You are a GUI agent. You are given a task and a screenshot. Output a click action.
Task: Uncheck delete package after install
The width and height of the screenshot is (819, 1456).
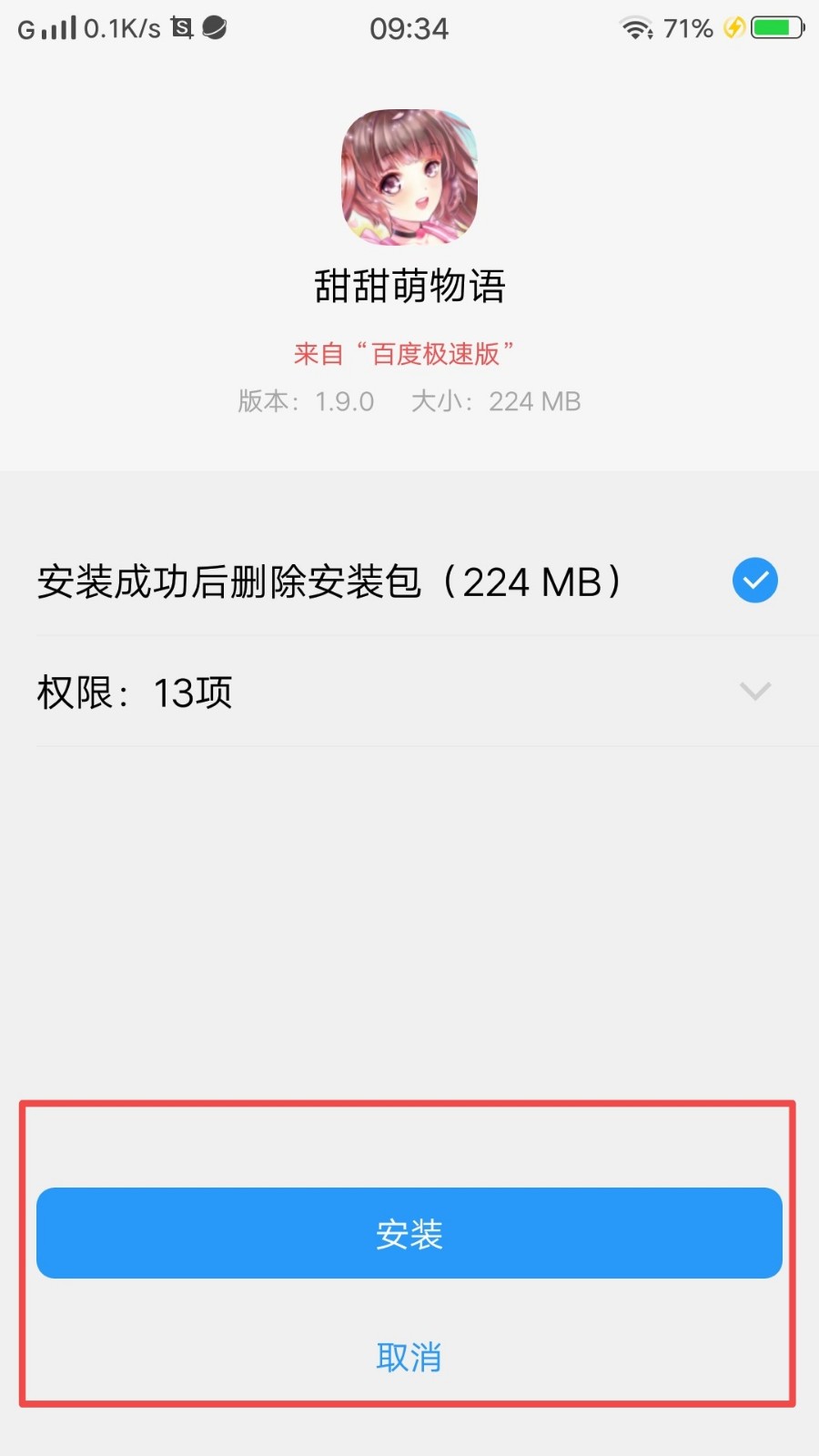click(x=754, y=581)
